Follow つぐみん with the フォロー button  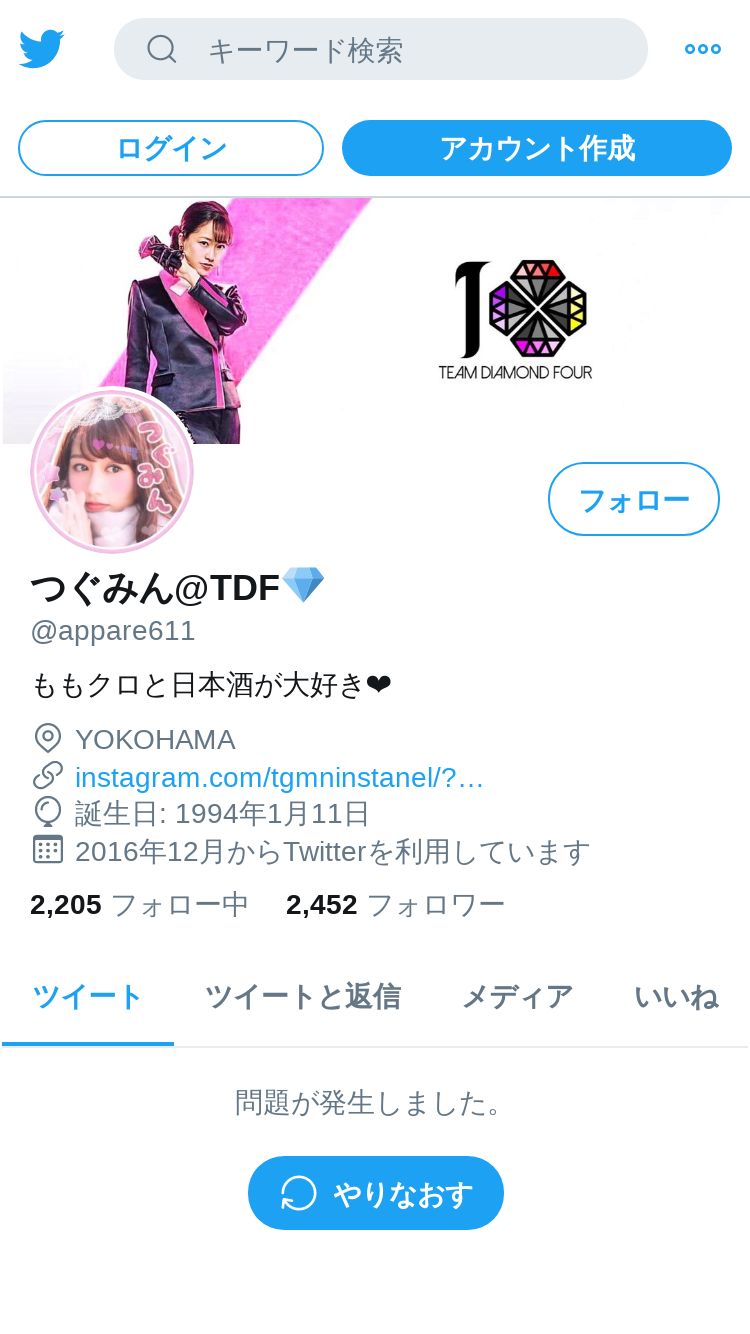[x=634, y=499]
